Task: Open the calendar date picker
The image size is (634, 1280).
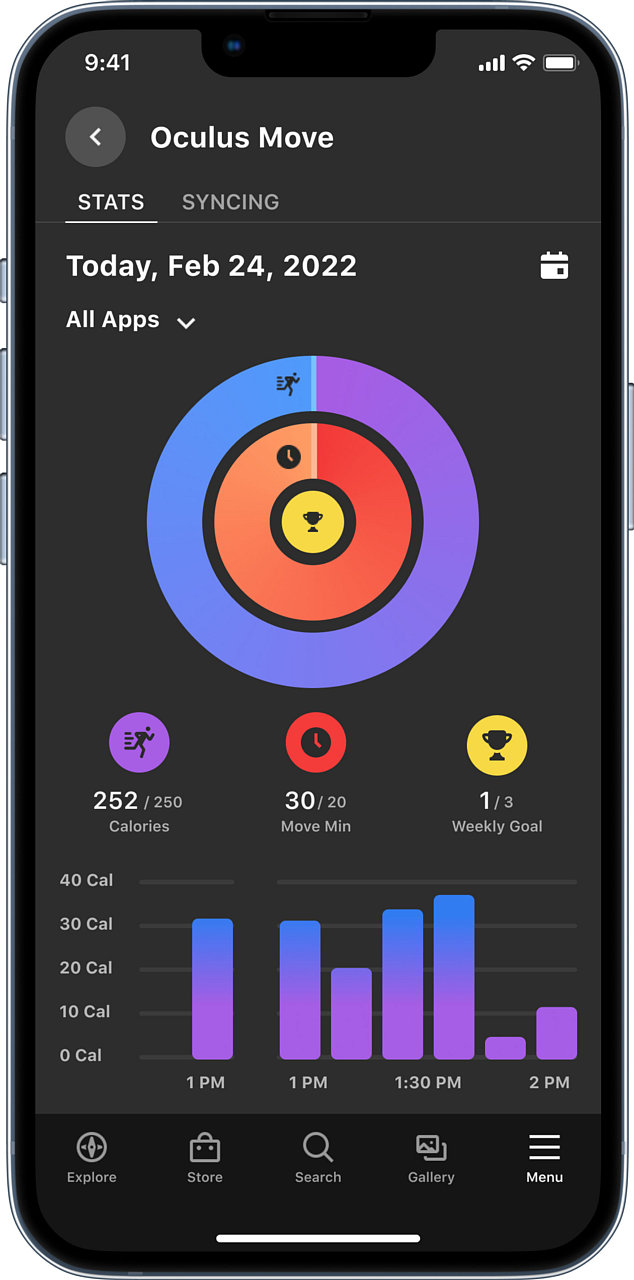Action: click(x=554, y=266)
